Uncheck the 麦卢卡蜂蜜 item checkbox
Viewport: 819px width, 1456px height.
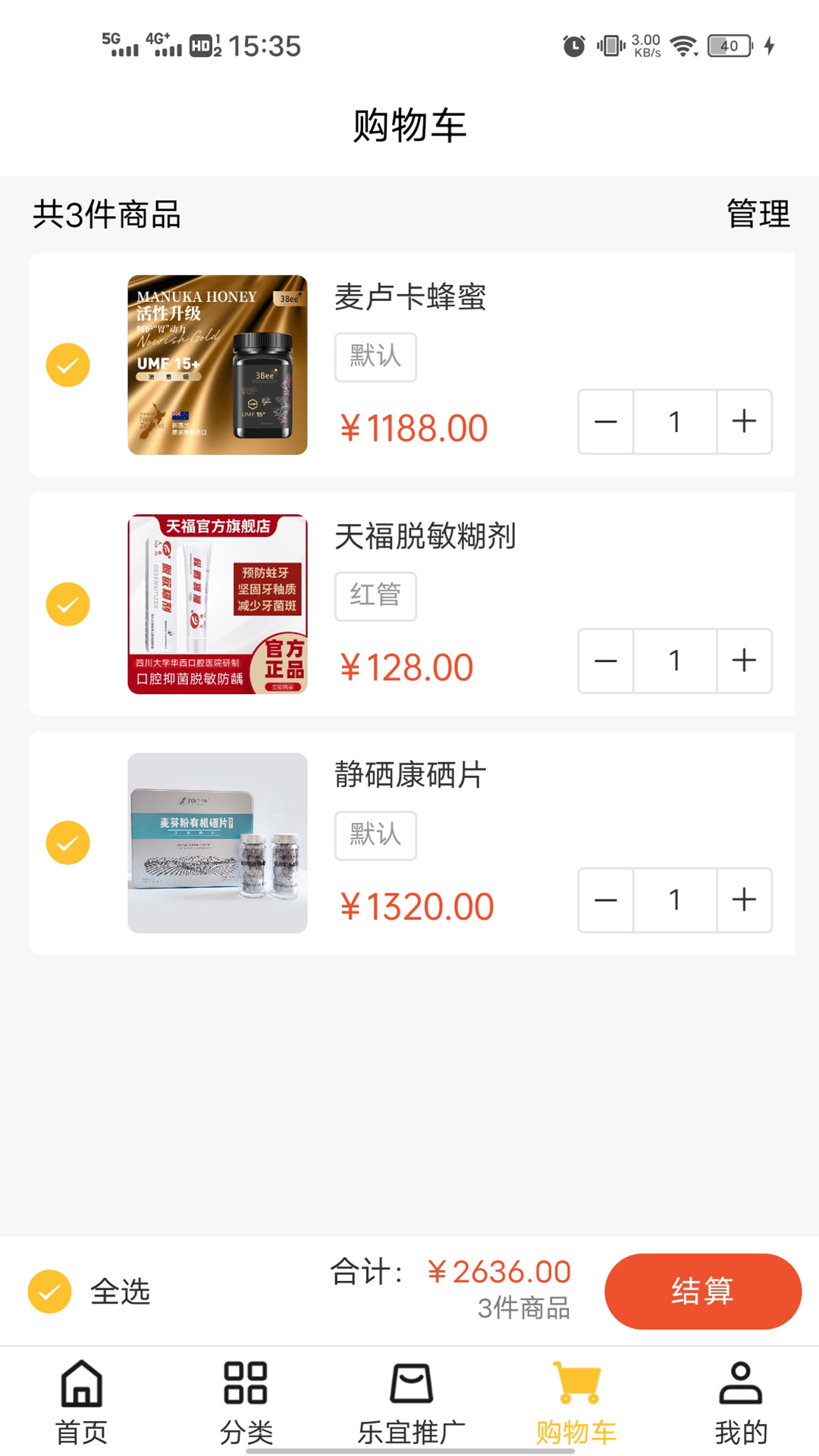68,365
